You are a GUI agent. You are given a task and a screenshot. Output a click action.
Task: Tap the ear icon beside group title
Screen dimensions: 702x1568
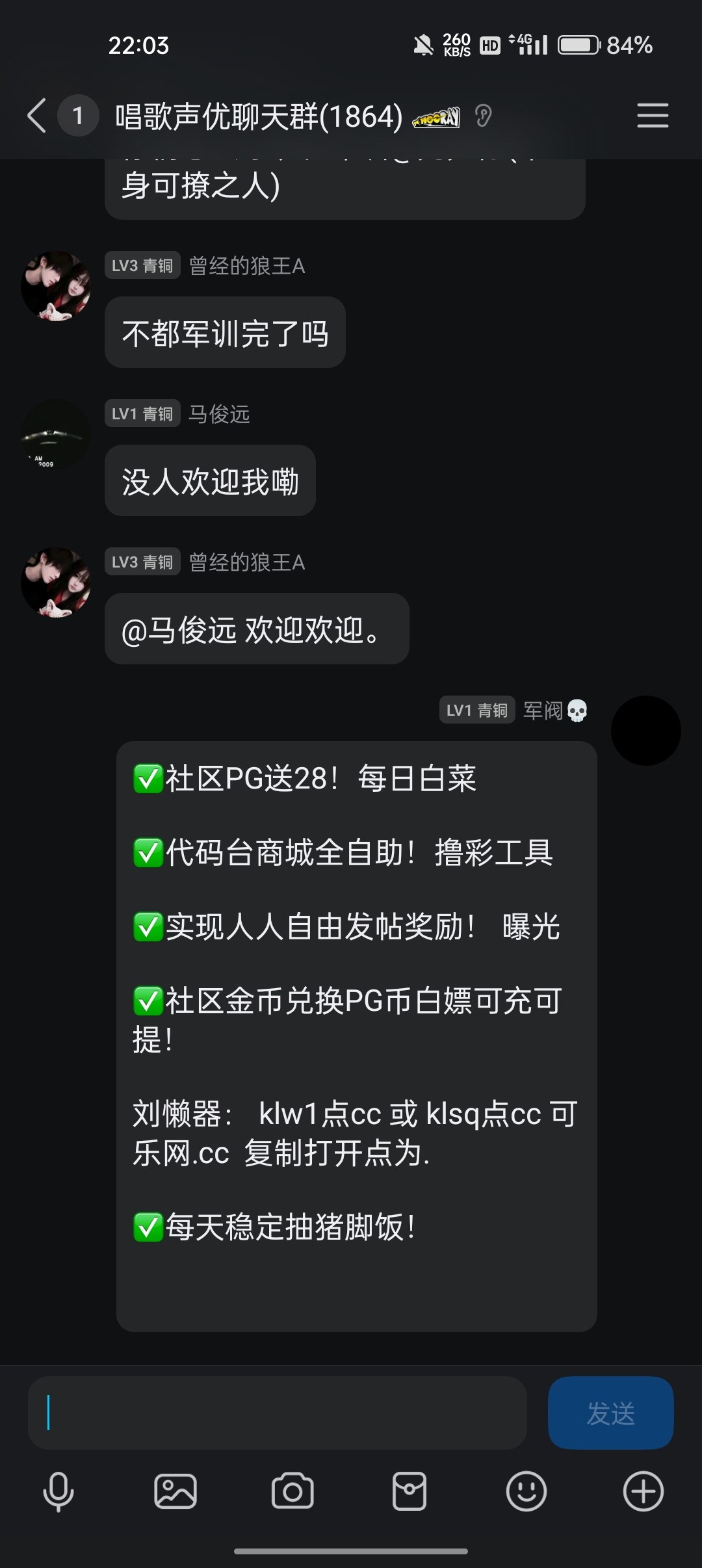[x=483, y=116]
